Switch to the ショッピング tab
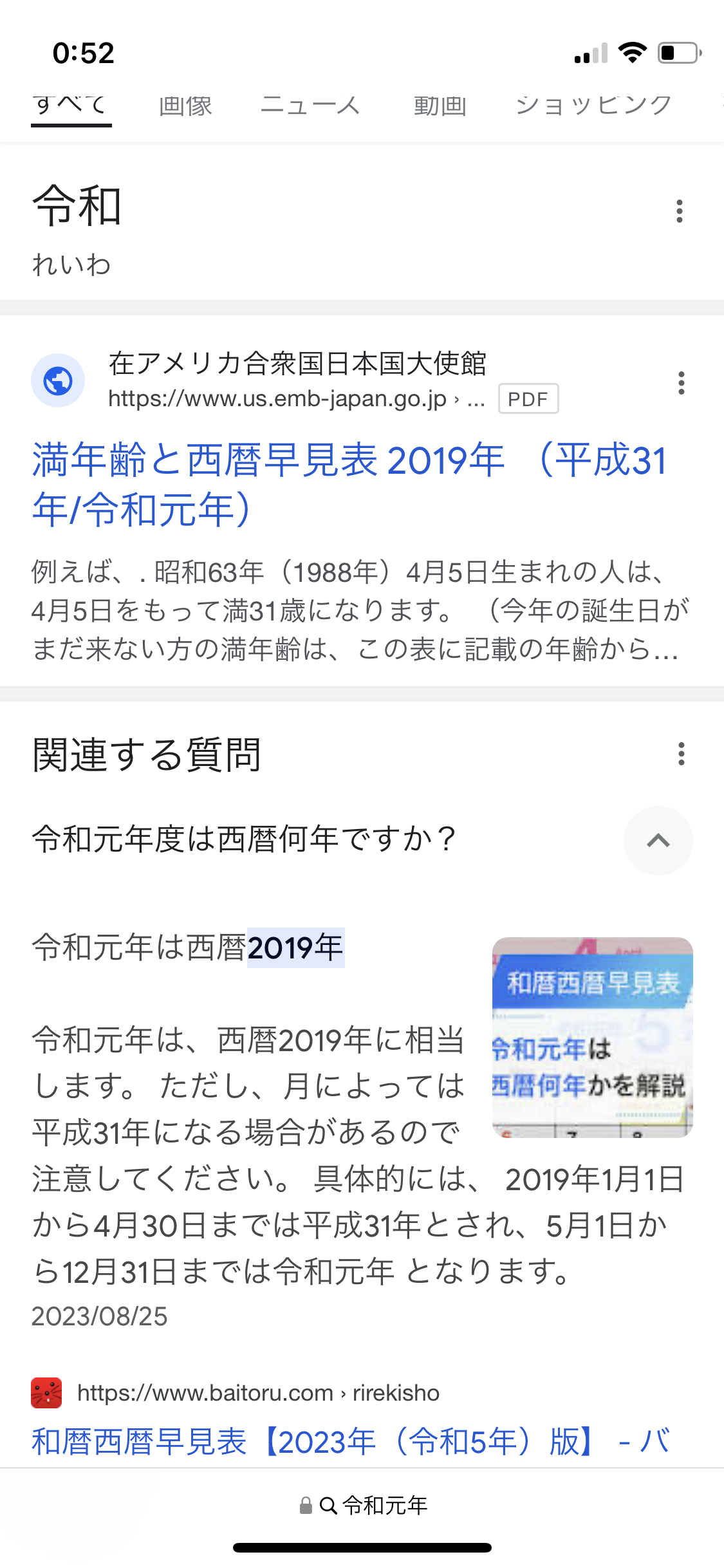Image resolution: width=724 pixels, height=1568 pixels. click(x=593, y=106)
